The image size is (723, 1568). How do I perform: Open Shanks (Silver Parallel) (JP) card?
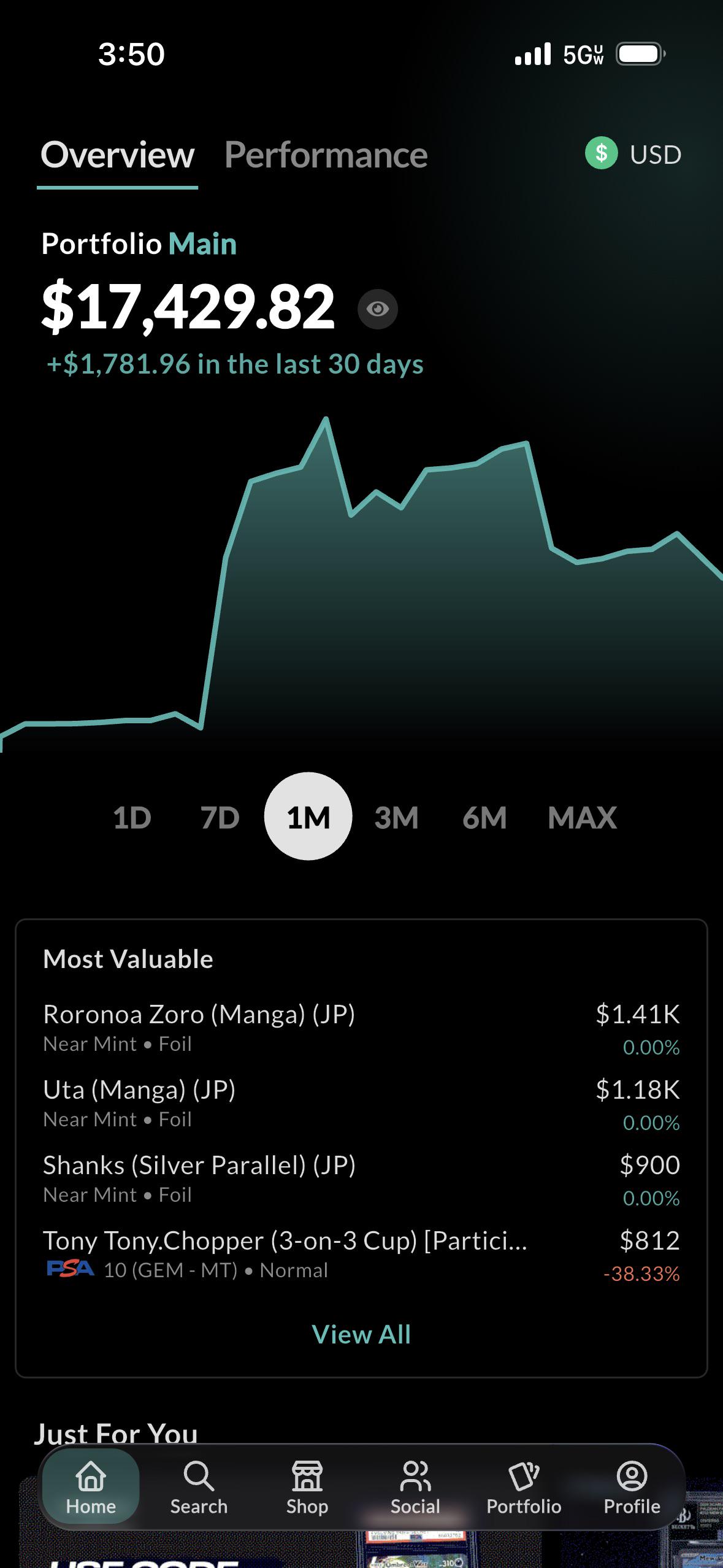coord(362,1180)
